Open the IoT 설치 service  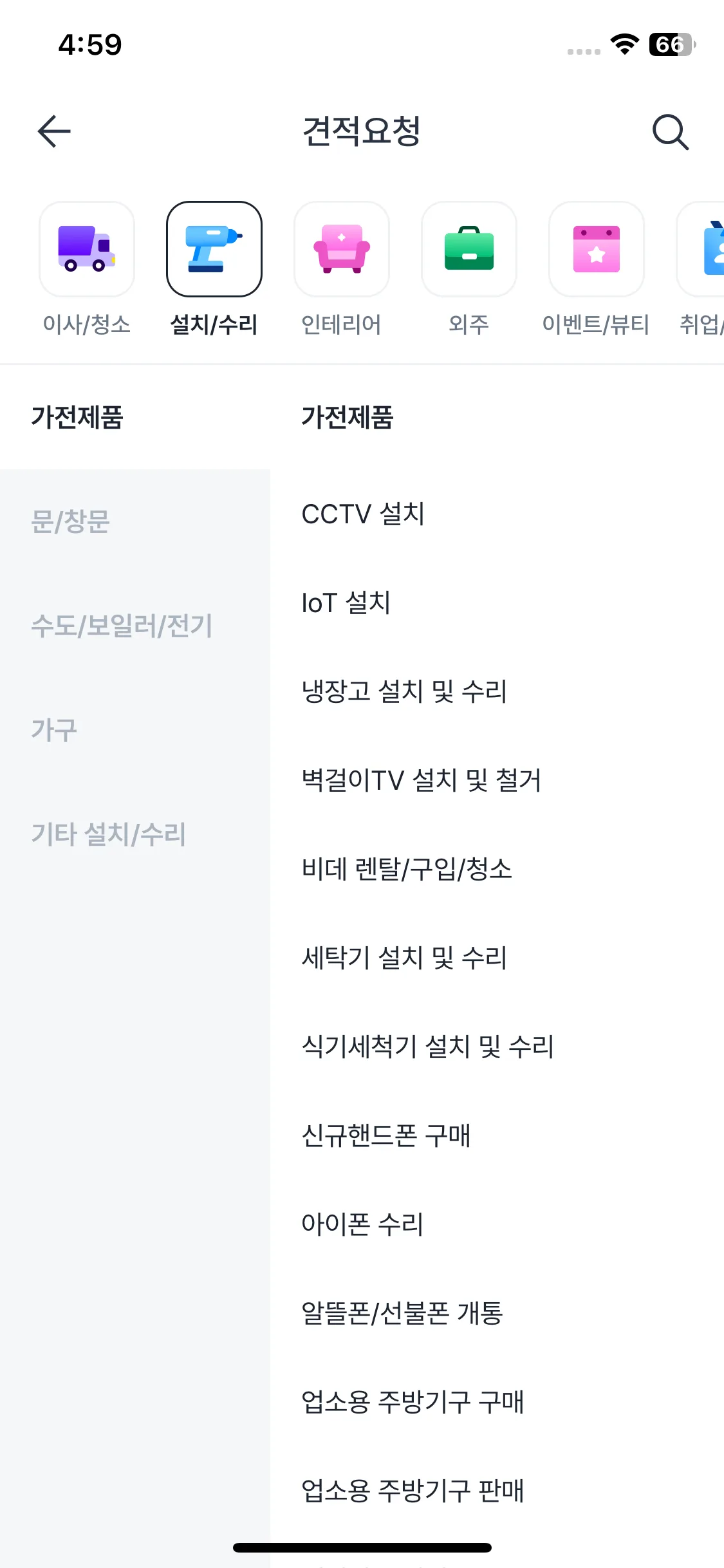point(346,603)
